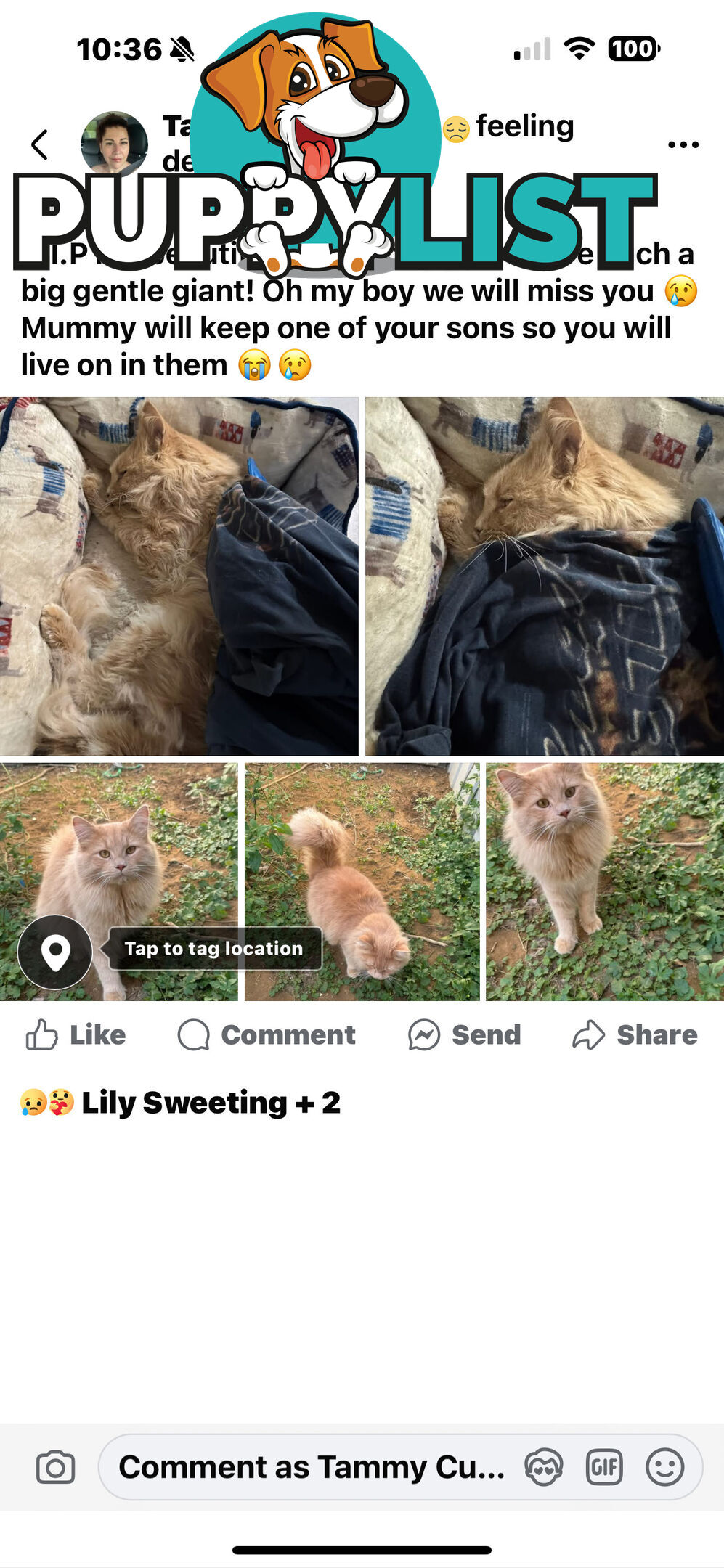Tap the Comment button under the post
This screenshot has height=1568, width=724.
point(267,1034)
